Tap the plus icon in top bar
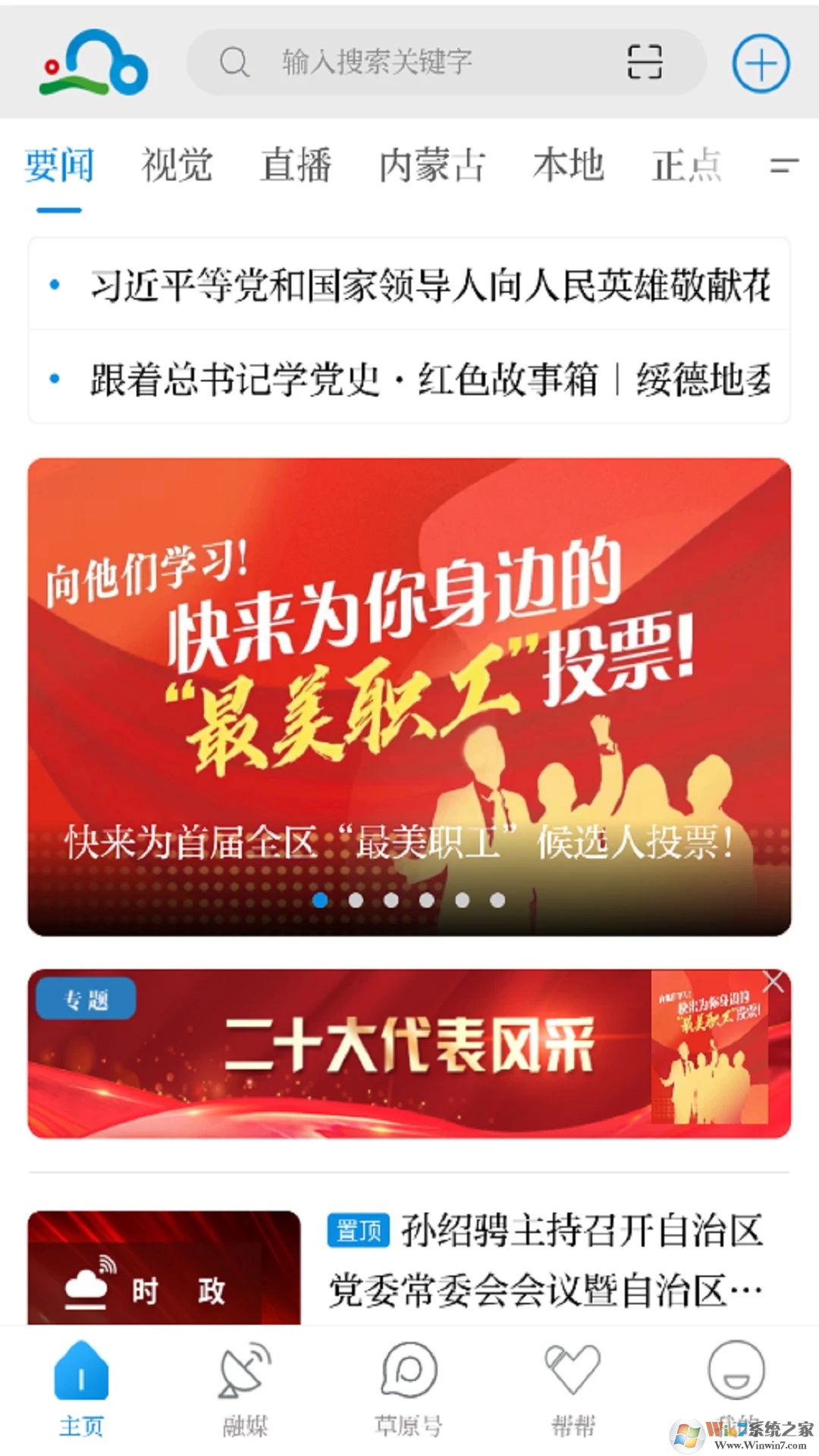Screen dimensions: 819x1456 coord(761,64)
